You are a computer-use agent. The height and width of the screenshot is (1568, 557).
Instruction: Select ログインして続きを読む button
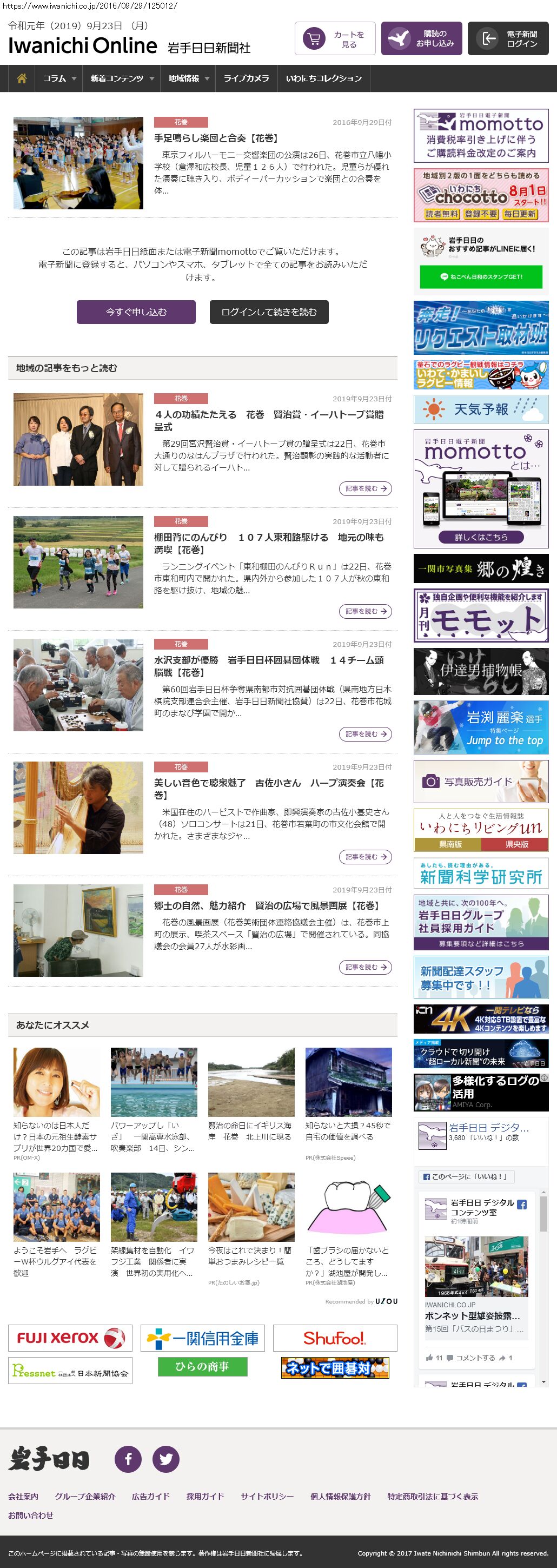click(269, 312)
